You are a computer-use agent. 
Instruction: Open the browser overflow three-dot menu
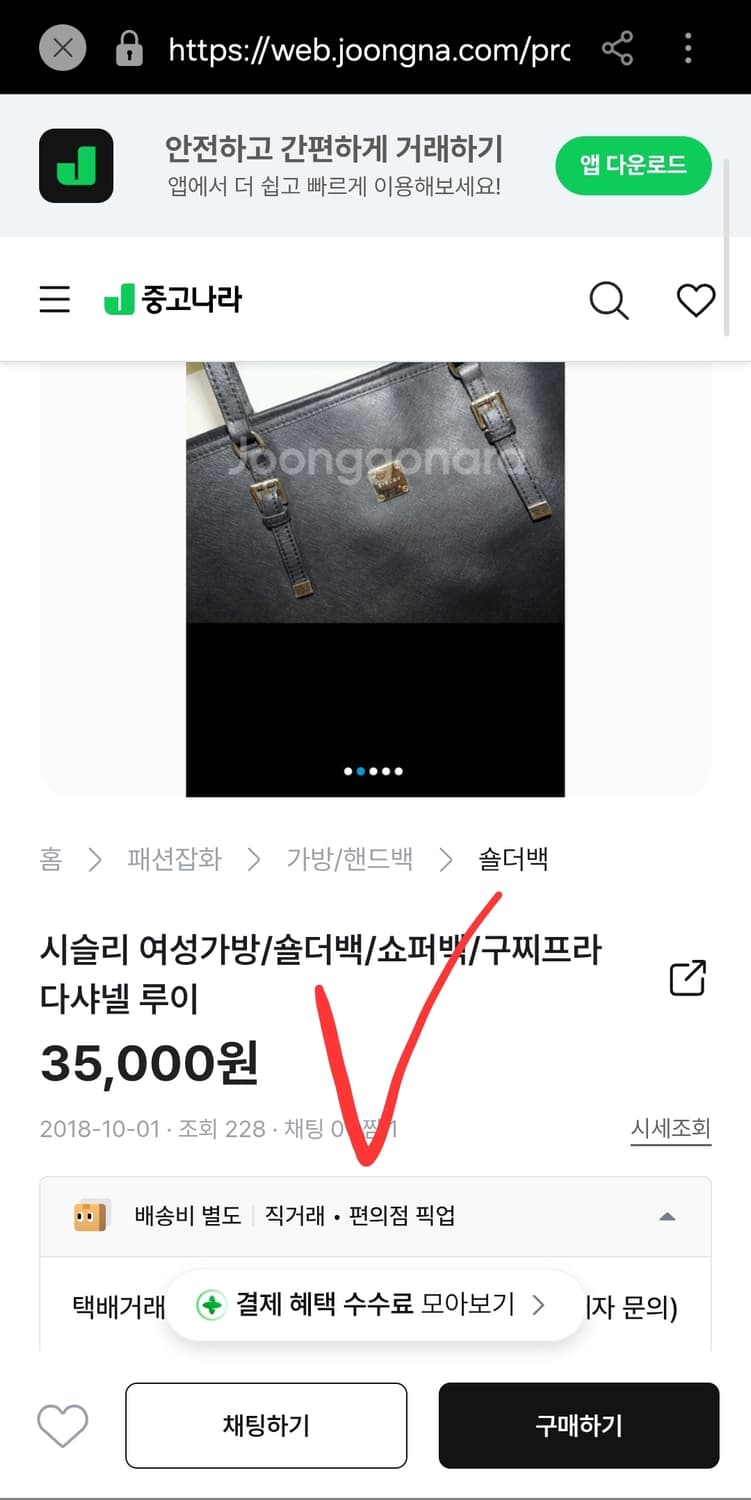[x=688, y=48]
